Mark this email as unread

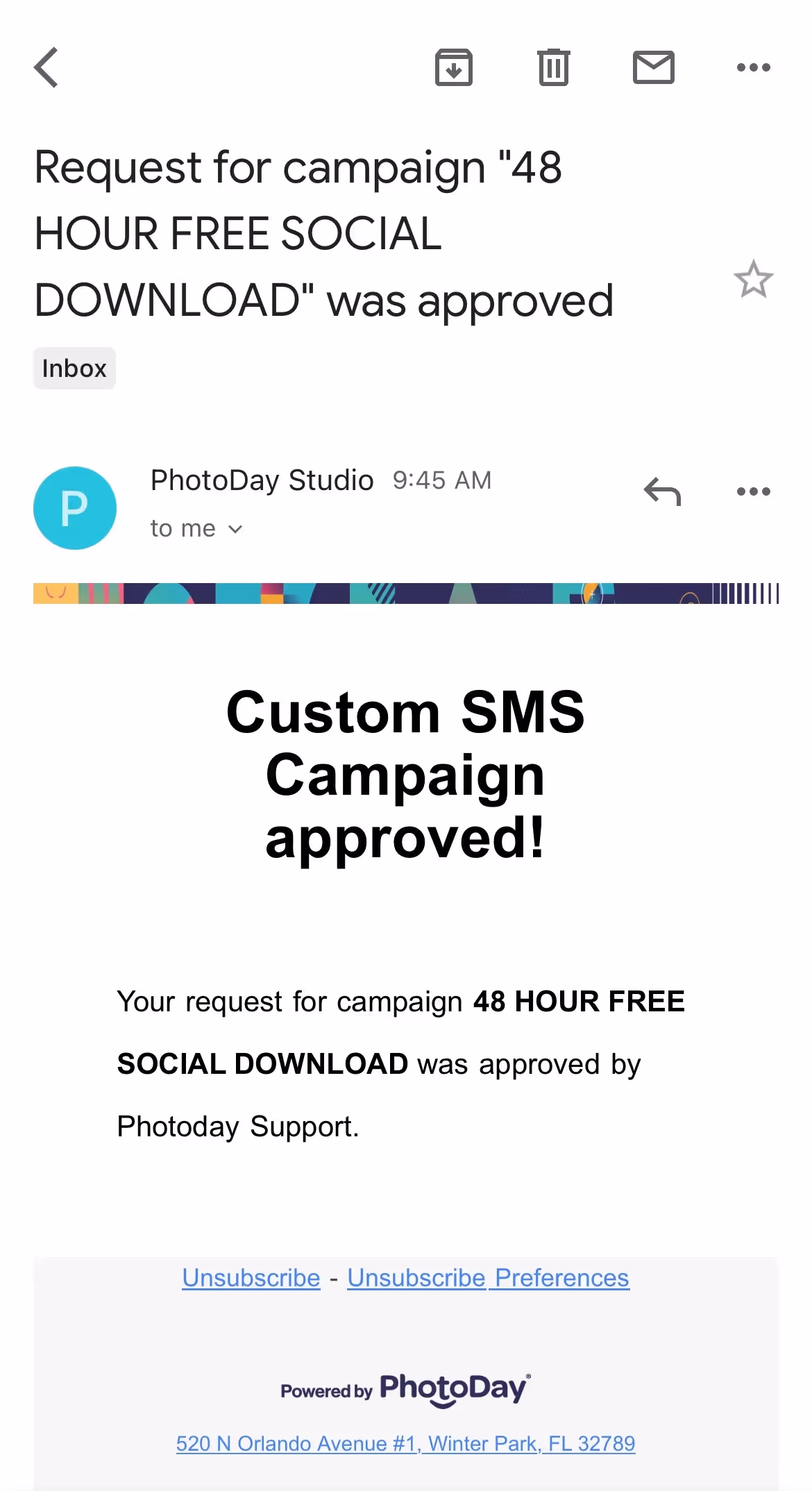[654, 67]
